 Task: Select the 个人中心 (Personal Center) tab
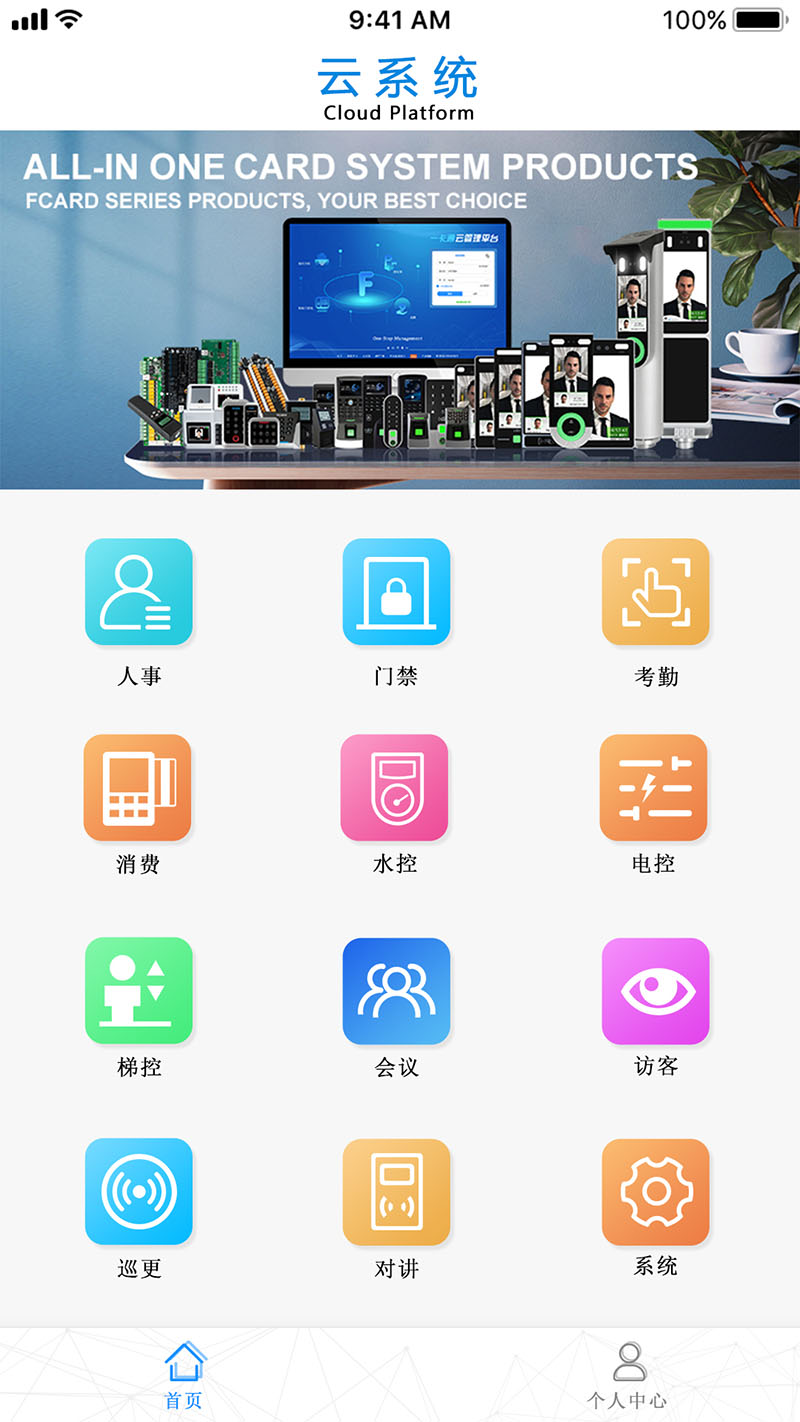tap(630, 1375)
